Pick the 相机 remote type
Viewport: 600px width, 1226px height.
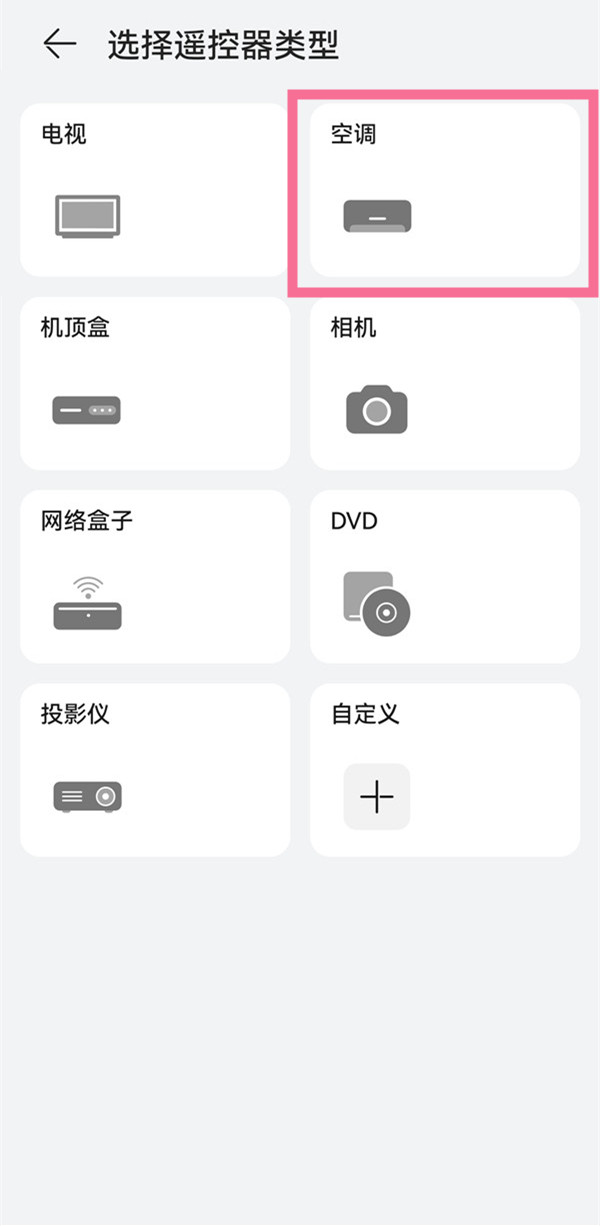point(445,384)
